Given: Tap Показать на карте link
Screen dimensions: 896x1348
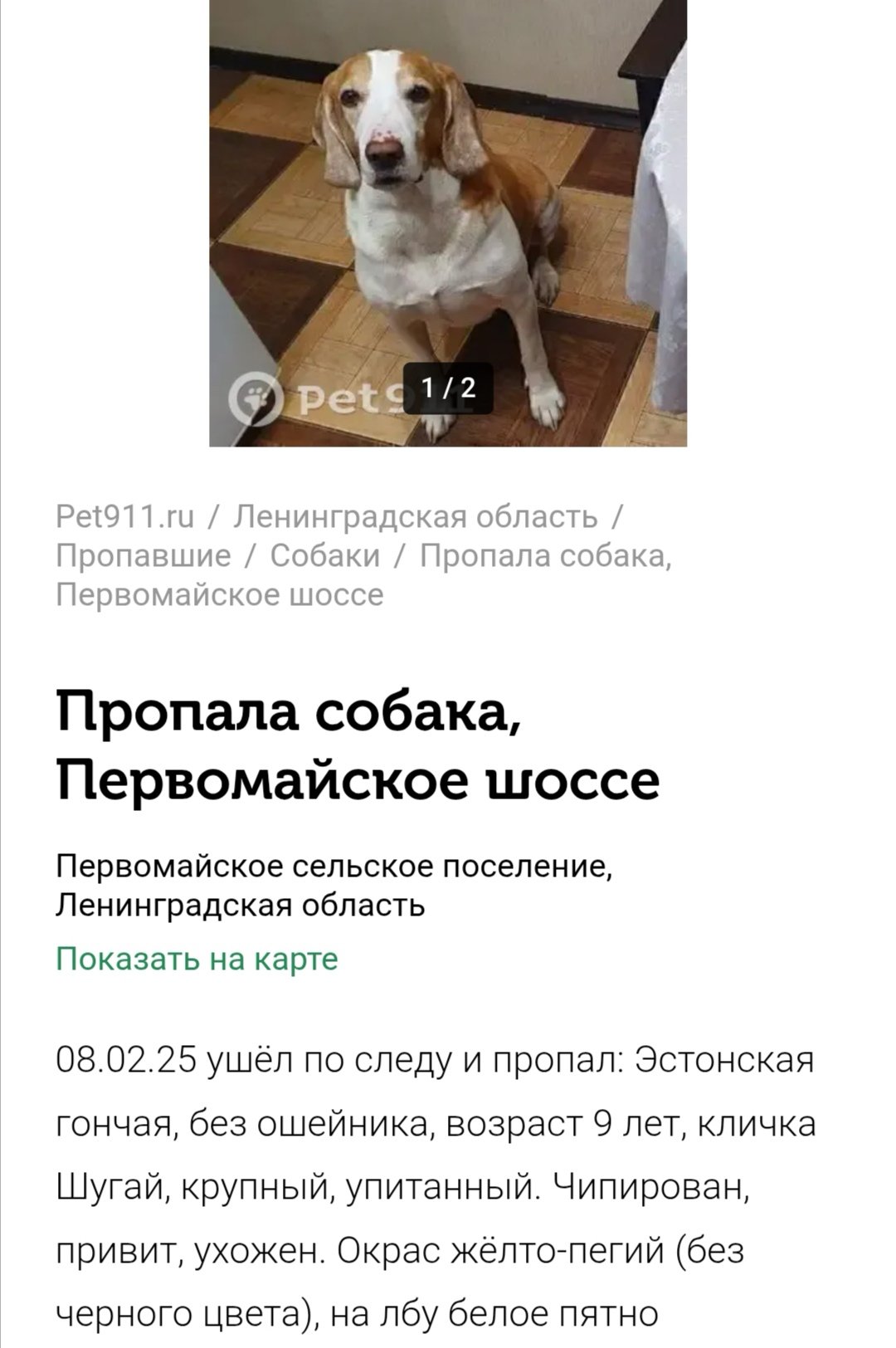Looking at the screenshot, I should coord(197,959).
